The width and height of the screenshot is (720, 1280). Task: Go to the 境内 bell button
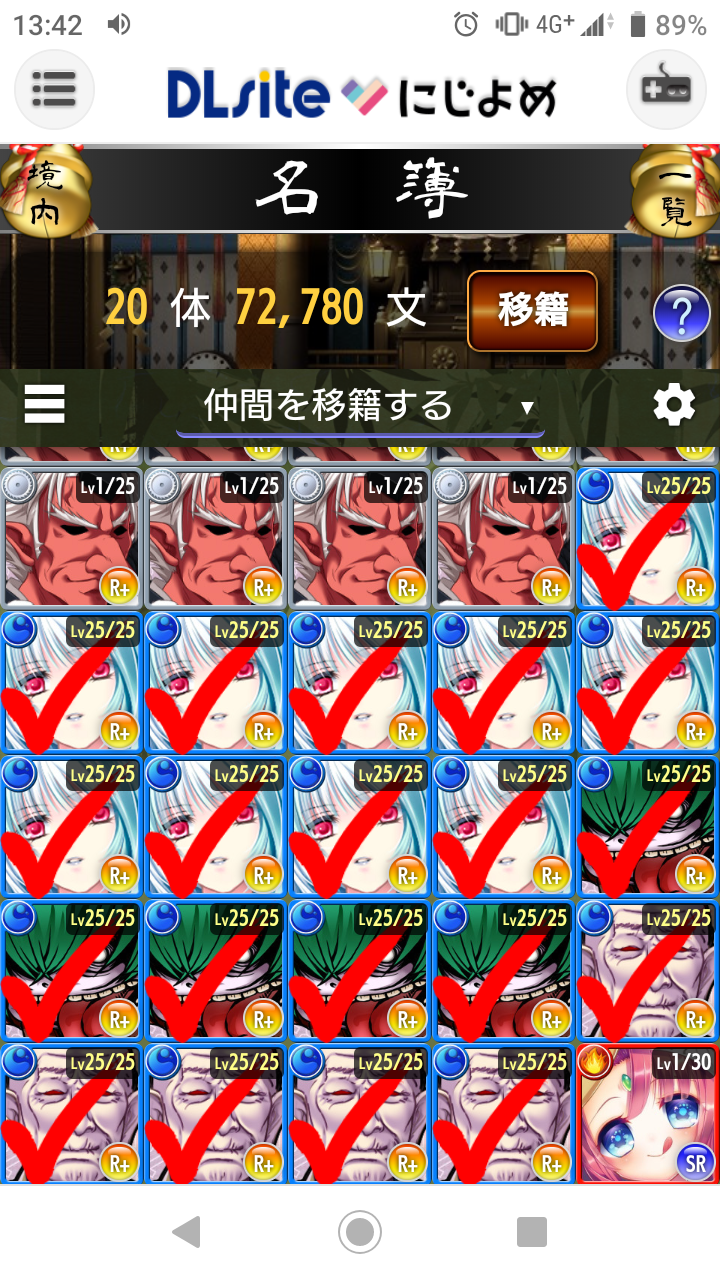coord(42,192)
